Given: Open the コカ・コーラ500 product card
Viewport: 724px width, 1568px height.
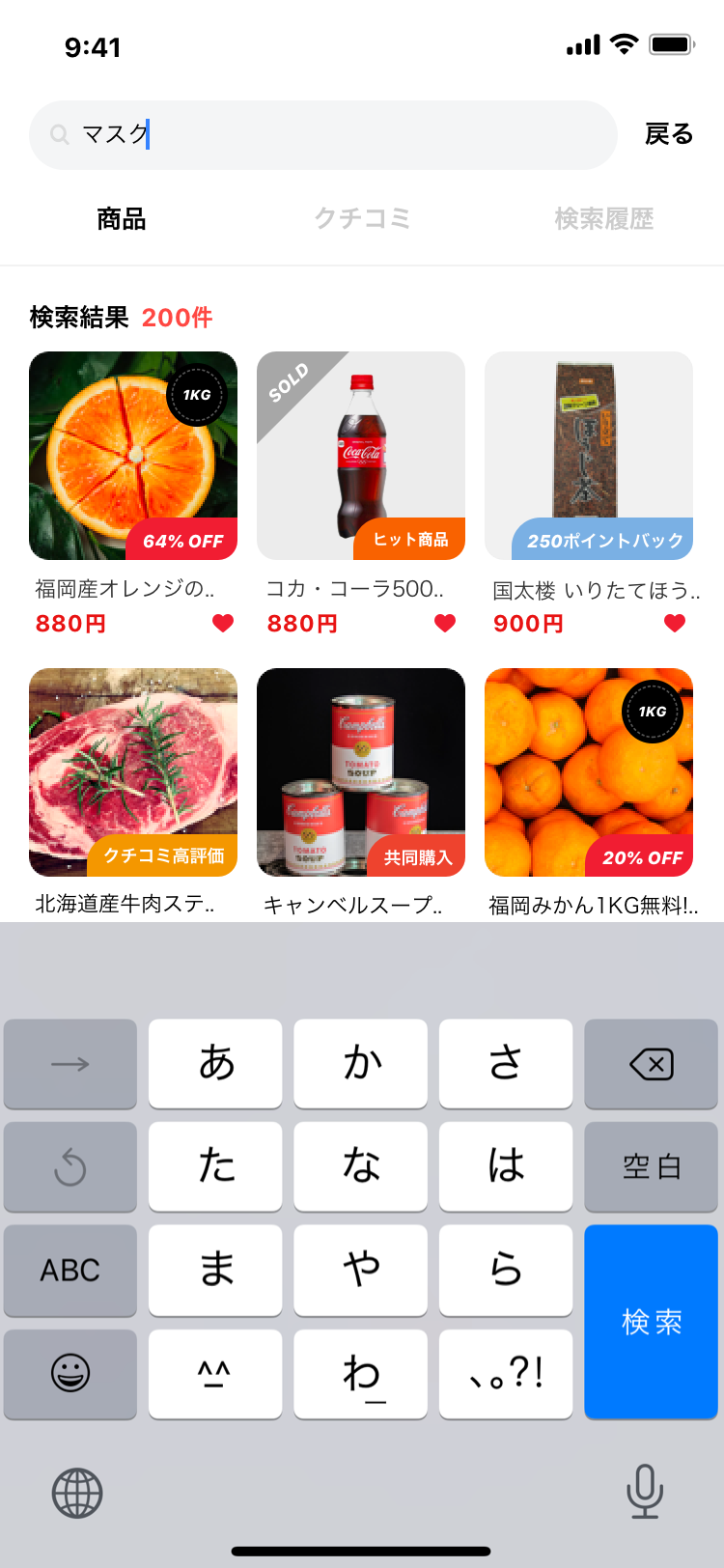Looking at the screenshot, I should (361, 456).
